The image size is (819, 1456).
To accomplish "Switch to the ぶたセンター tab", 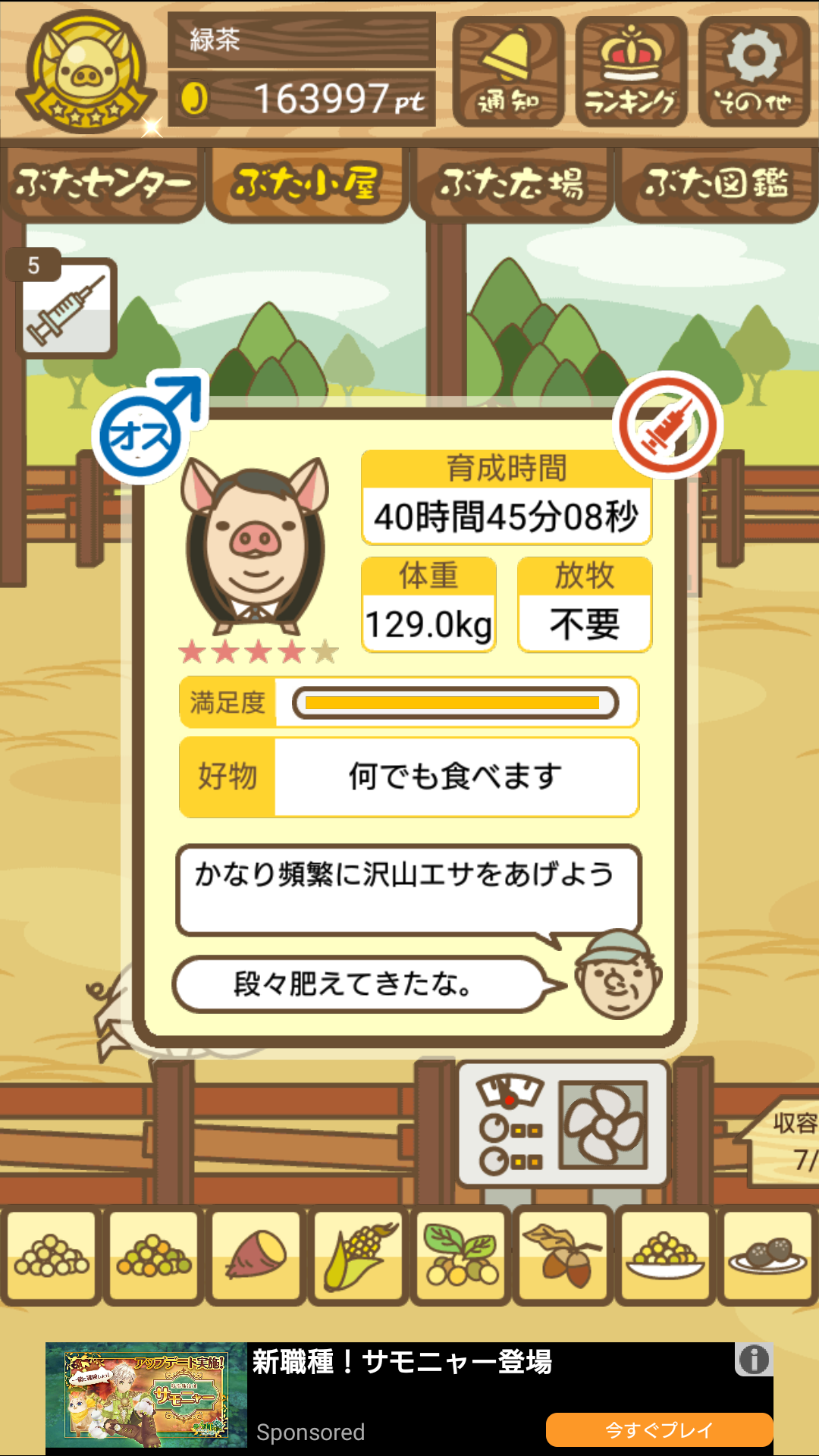I will 102,184.
